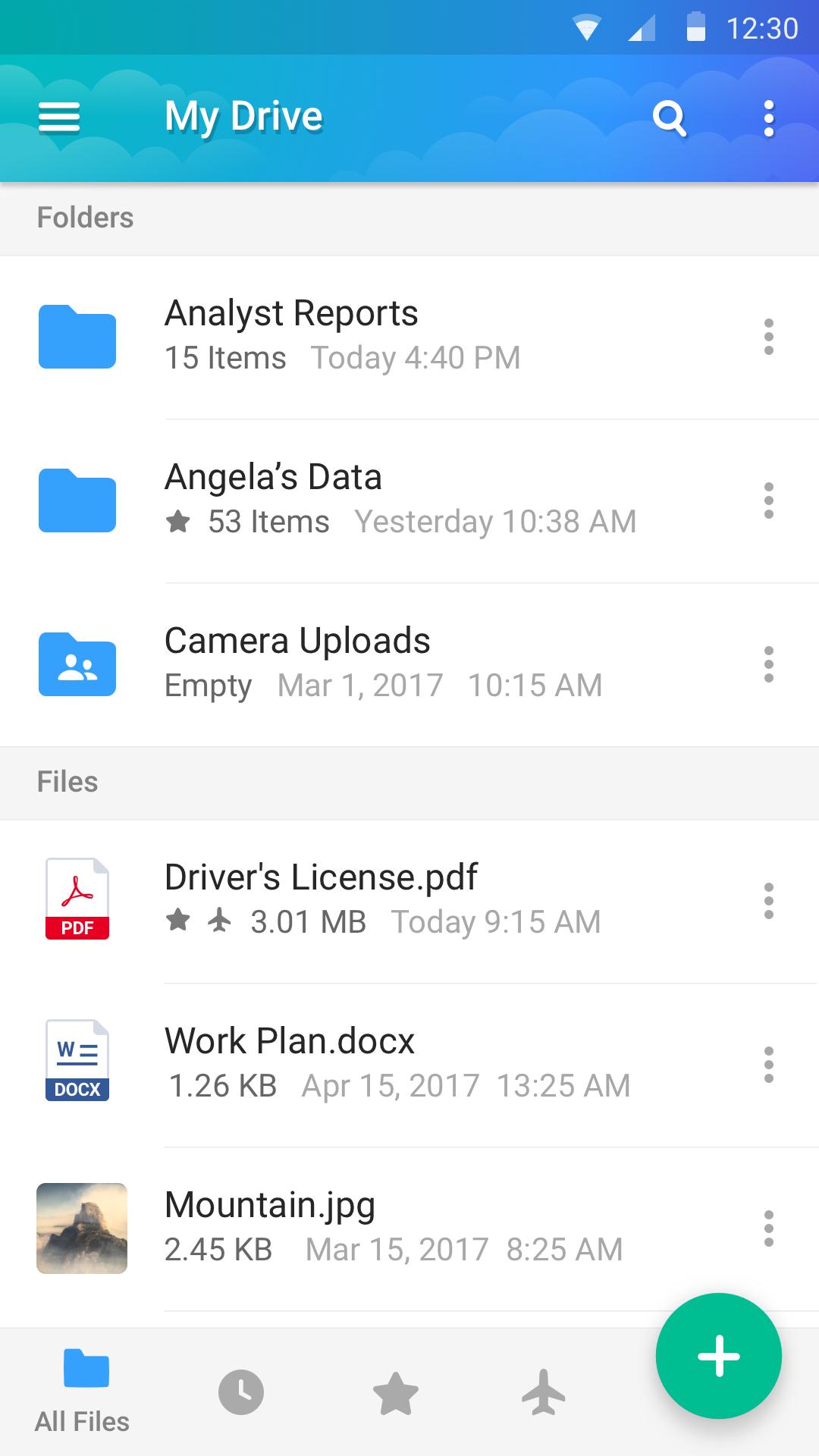The width and height of the screenshot is (819, 1456).
Task: Show options for Analyst Reports folder
Action: pos(769,337)
